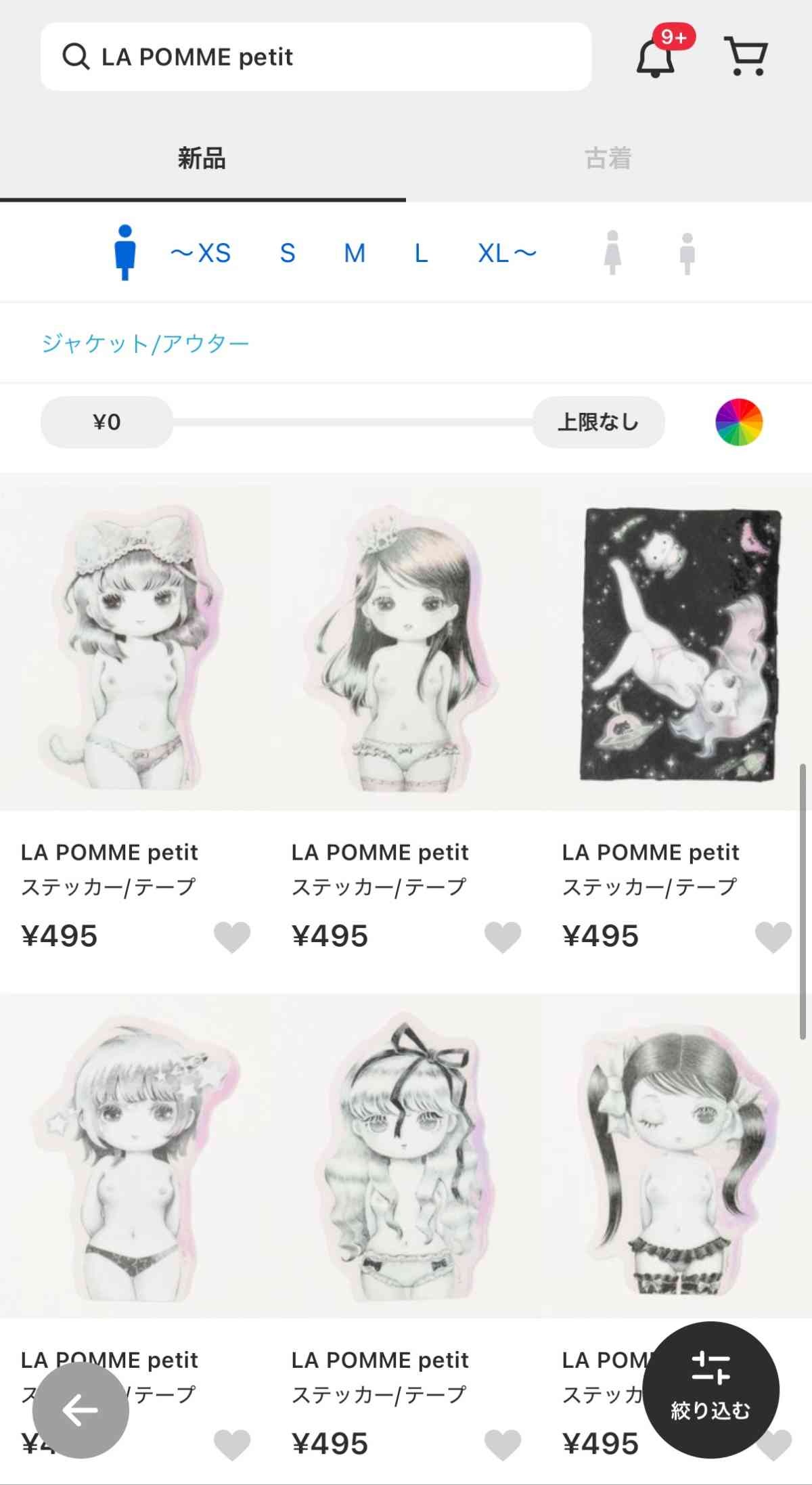The height and width of the screenshot is (1485, 812).
Task: Select the blue men's category icon
Action: click(x=125, y=252)
